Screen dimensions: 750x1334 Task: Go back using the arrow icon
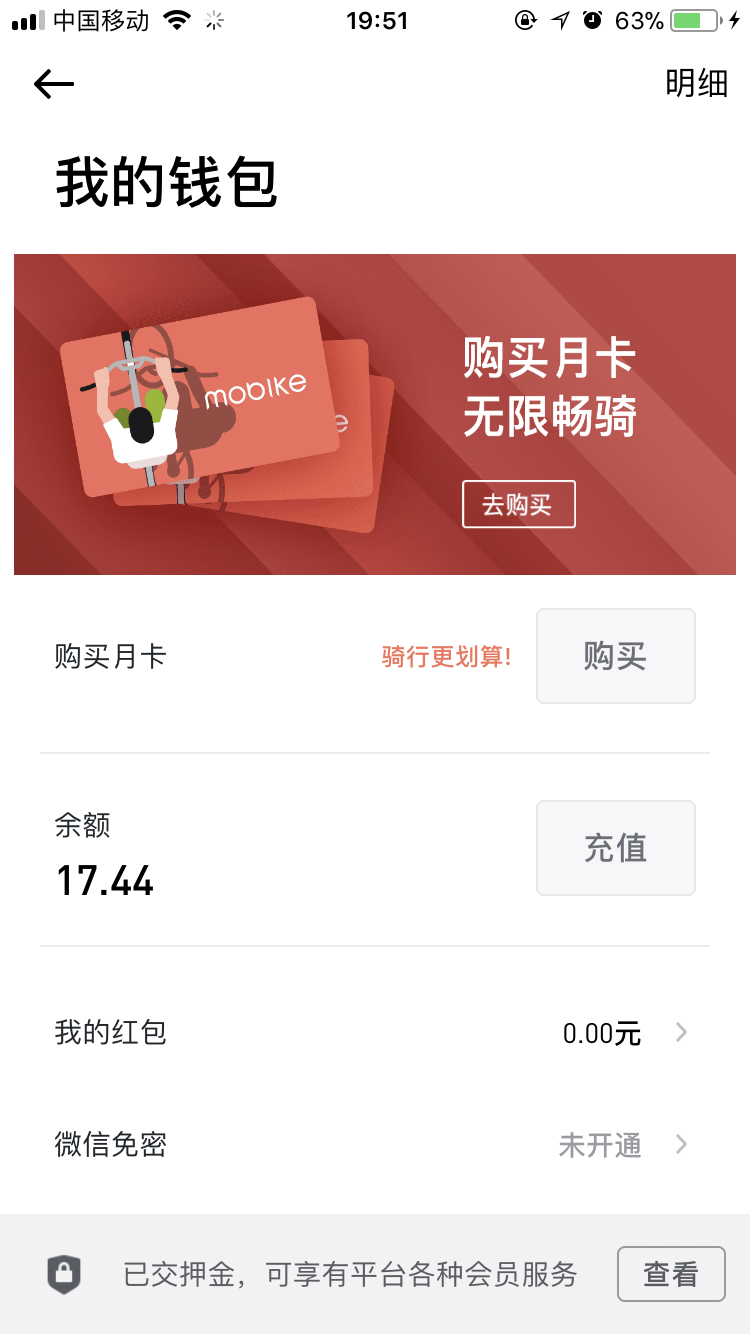[54, 85]
